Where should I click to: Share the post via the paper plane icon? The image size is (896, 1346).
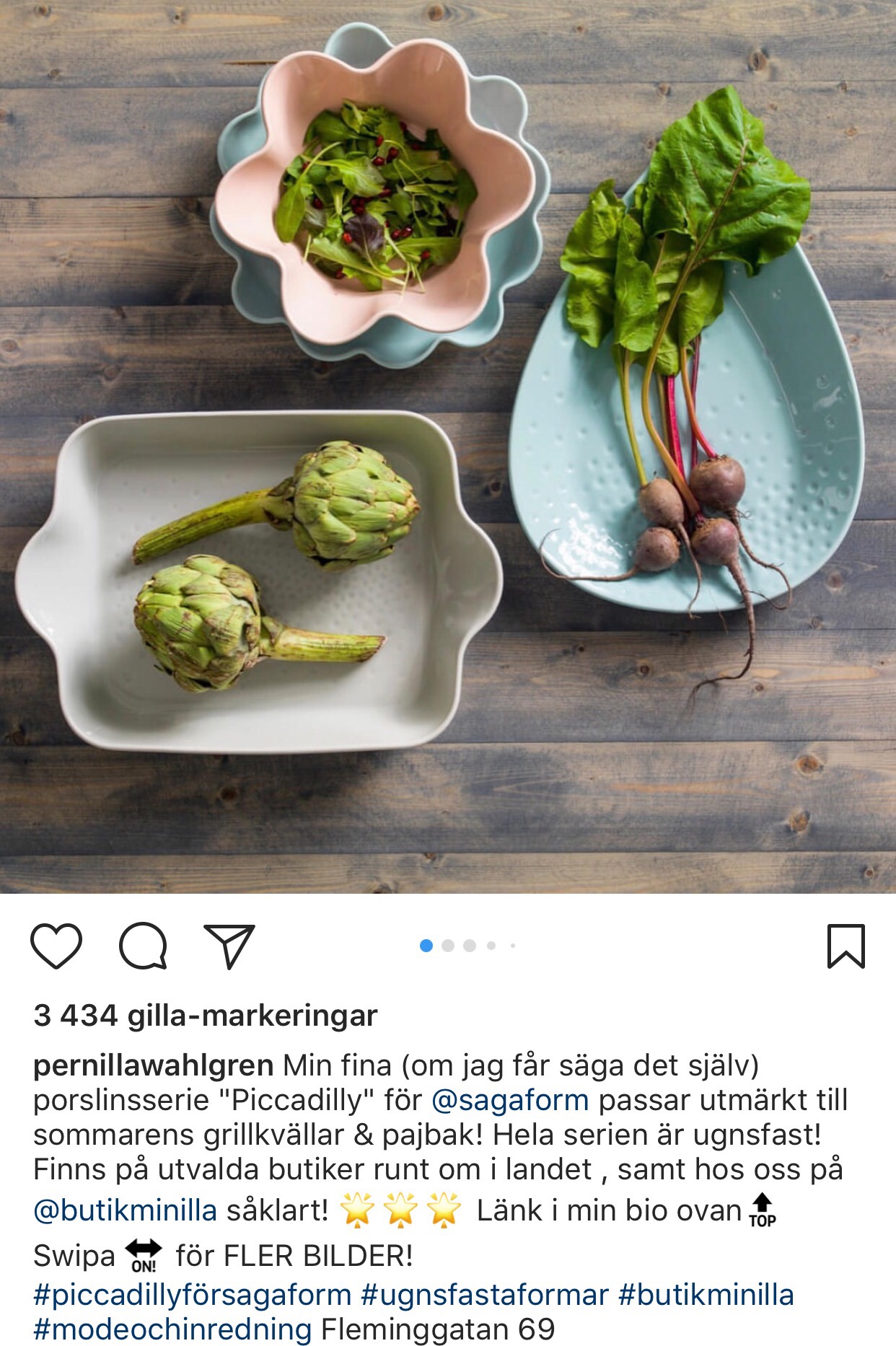tap(229, 946)
